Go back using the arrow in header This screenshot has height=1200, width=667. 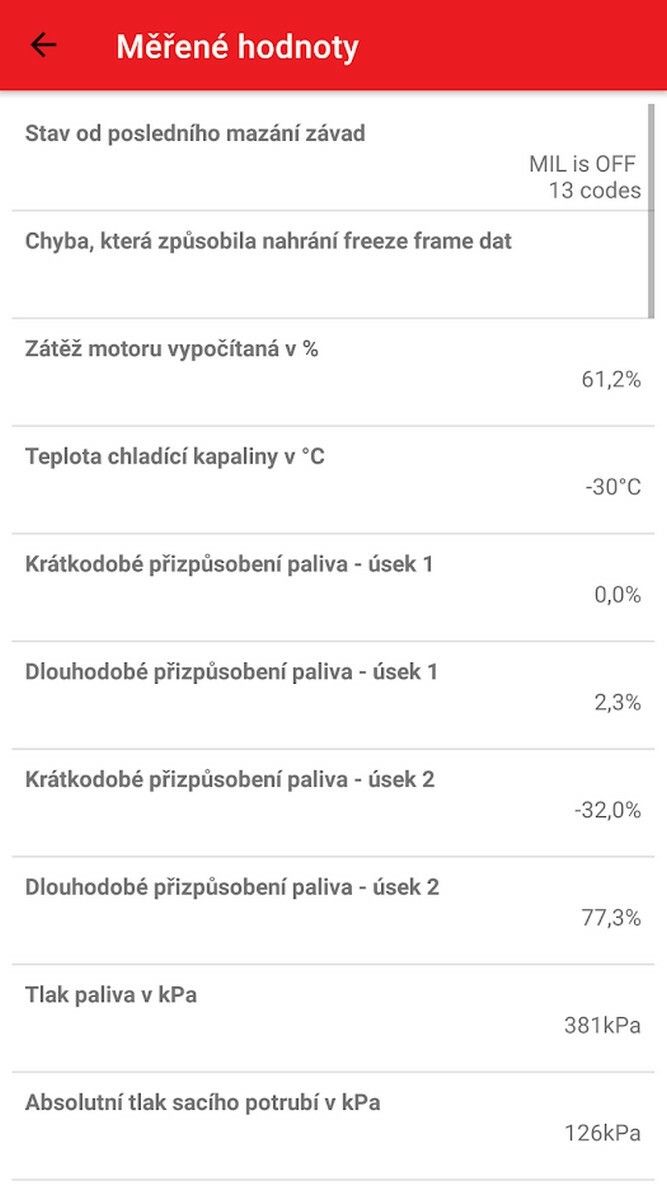(43, 45)
